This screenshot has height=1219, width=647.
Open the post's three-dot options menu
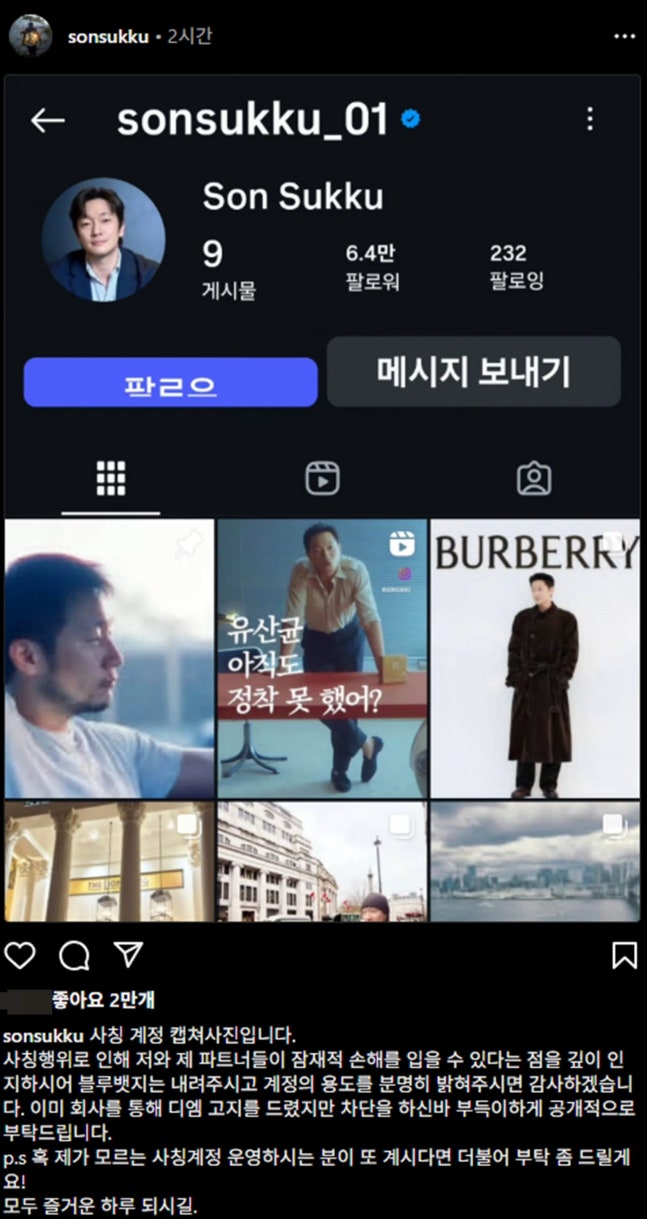click(624, 37)
